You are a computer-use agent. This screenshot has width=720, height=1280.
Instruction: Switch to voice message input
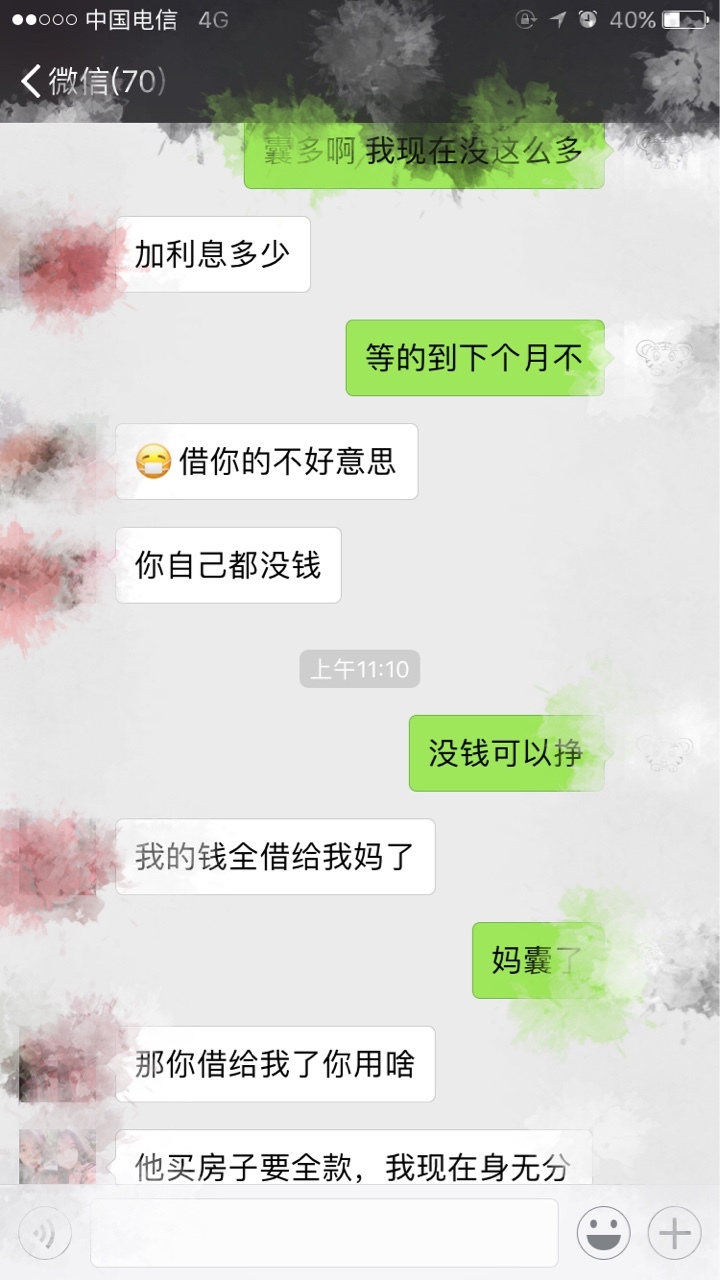coord(45,1233)
